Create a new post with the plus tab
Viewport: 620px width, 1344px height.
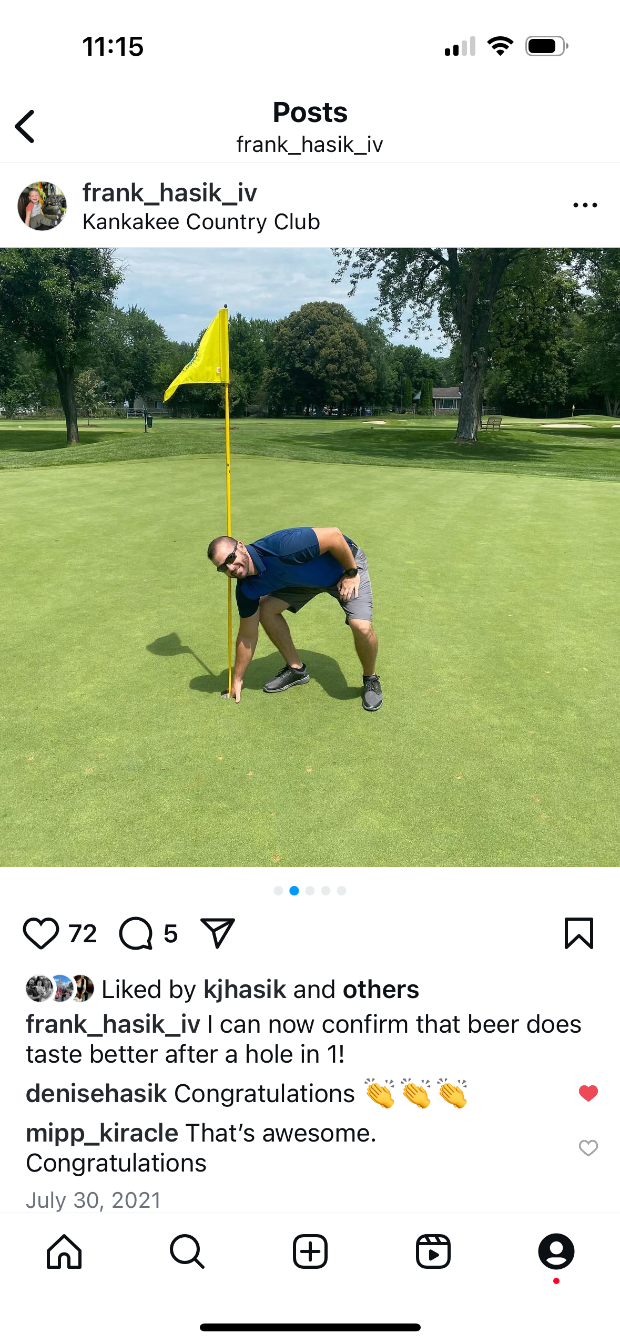point(310,1251)
